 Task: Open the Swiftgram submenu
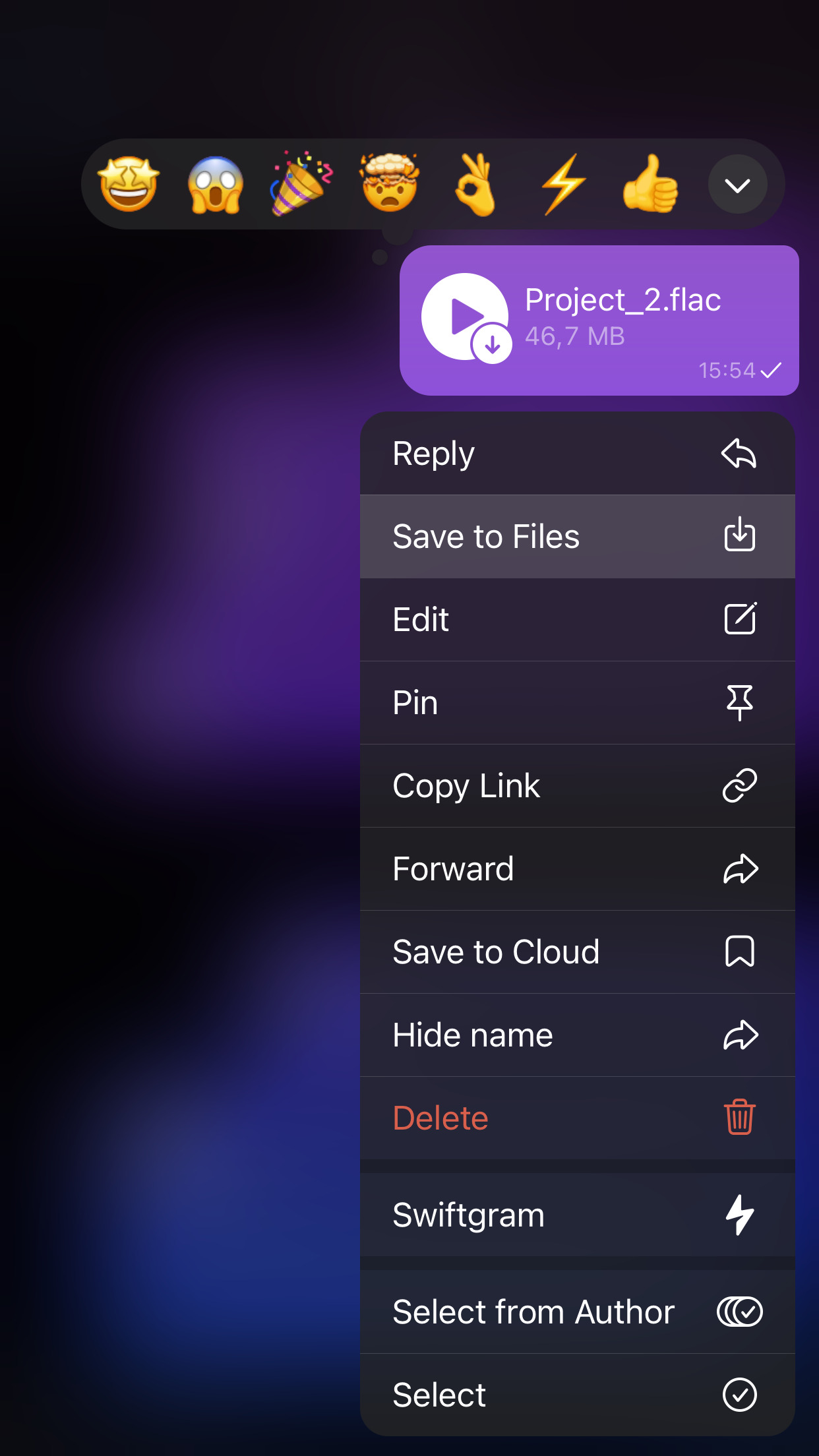(x=577, y=1215)
